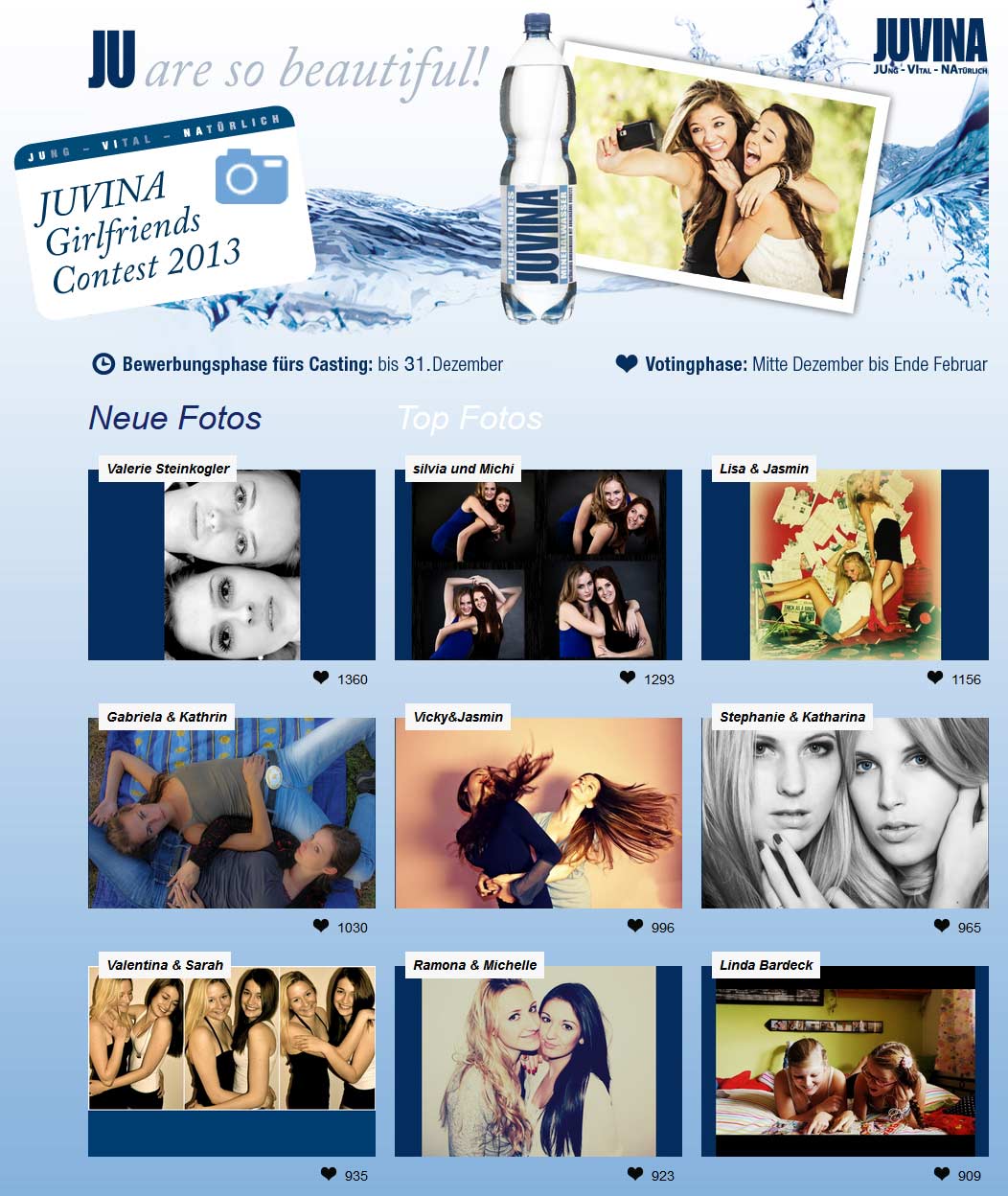Open Valerie Steinkogler's photo
1008x1196 pixels.
click(x=232, y=565)
